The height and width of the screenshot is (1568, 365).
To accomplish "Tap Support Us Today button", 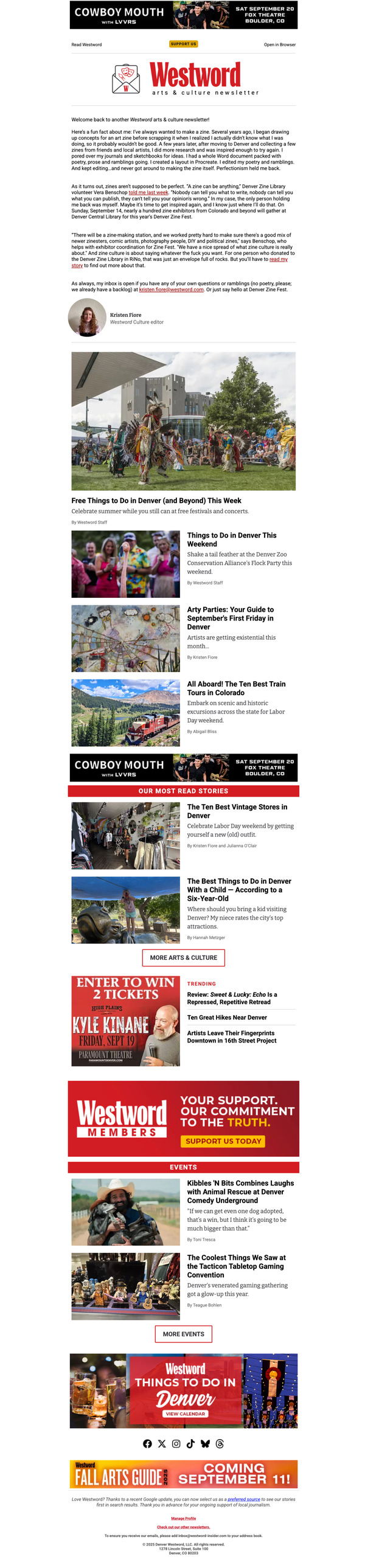I will click(223, 1140).
